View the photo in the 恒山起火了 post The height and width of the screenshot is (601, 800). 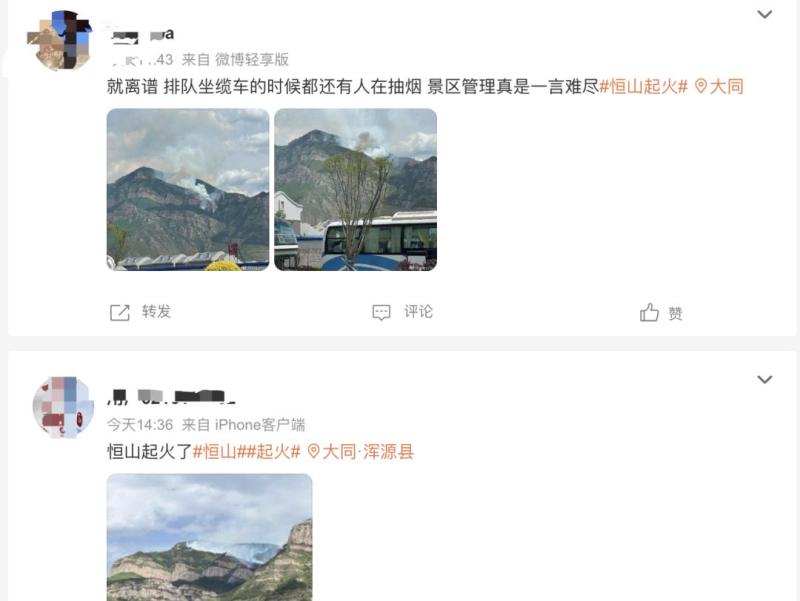pyautogui.click(x=209, y=537)
